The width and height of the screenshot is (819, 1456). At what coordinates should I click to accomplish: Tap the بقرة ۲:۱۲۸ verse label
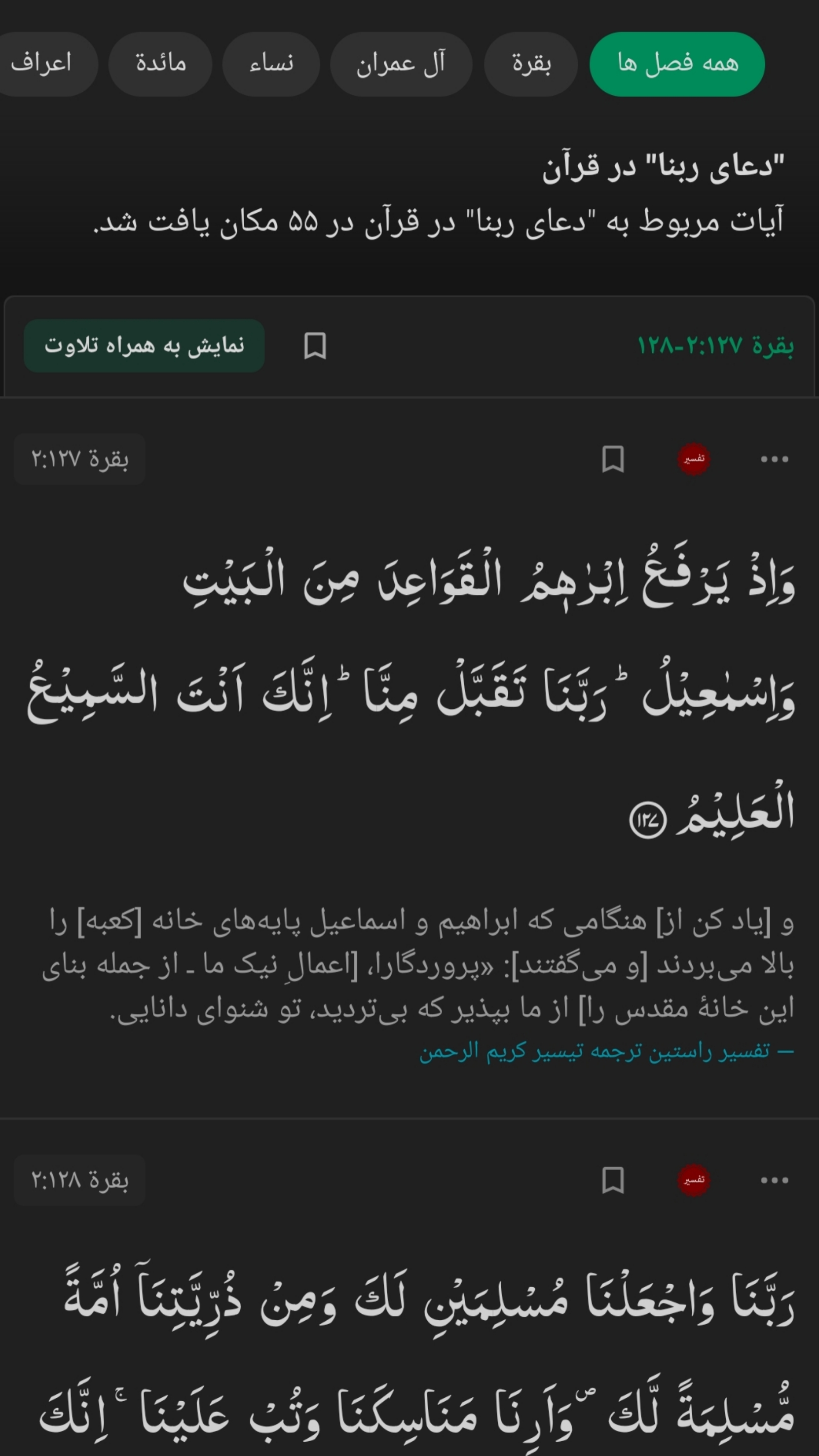point(79,1180)
